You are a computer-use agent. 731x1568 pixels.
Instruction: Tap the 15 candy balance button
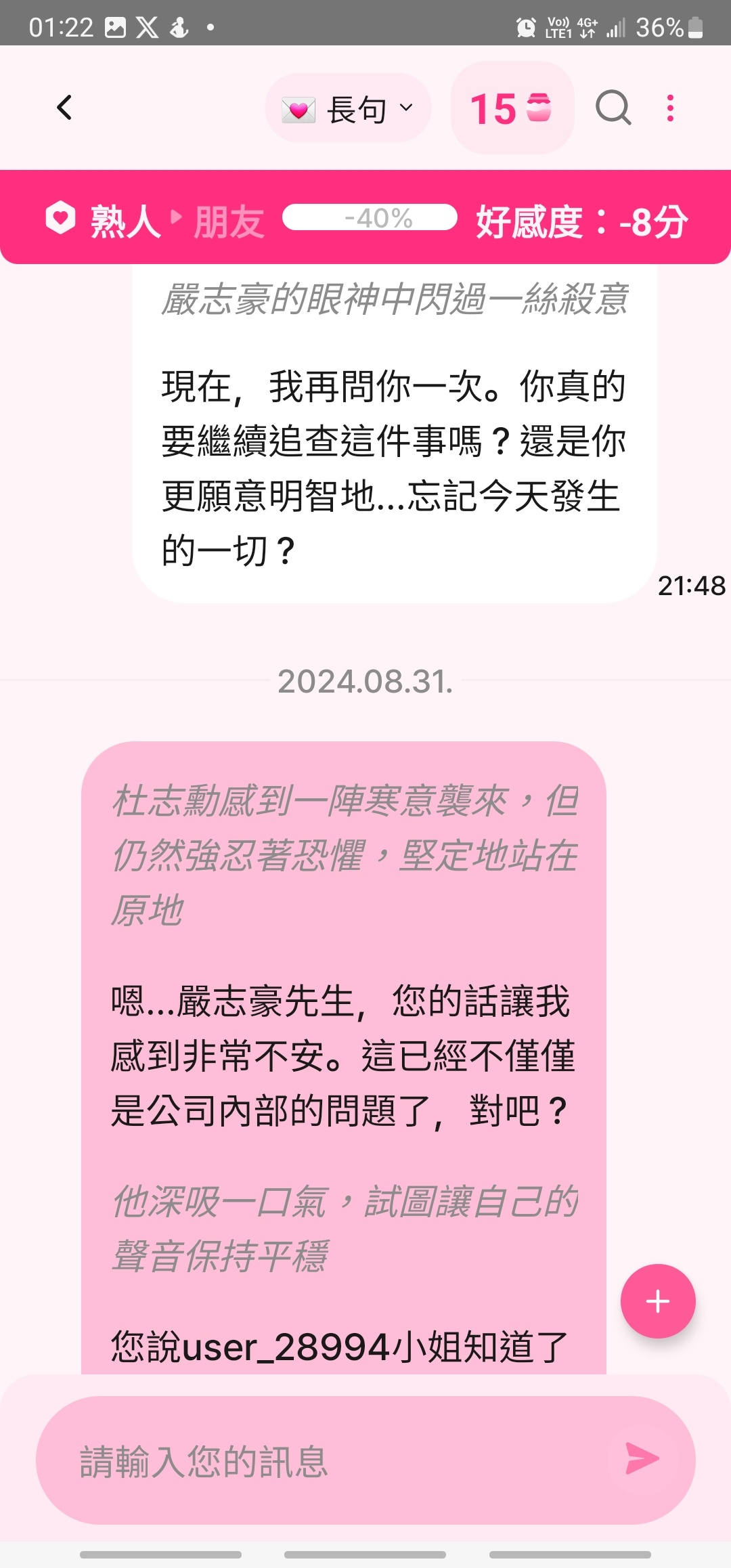(512, 108)
